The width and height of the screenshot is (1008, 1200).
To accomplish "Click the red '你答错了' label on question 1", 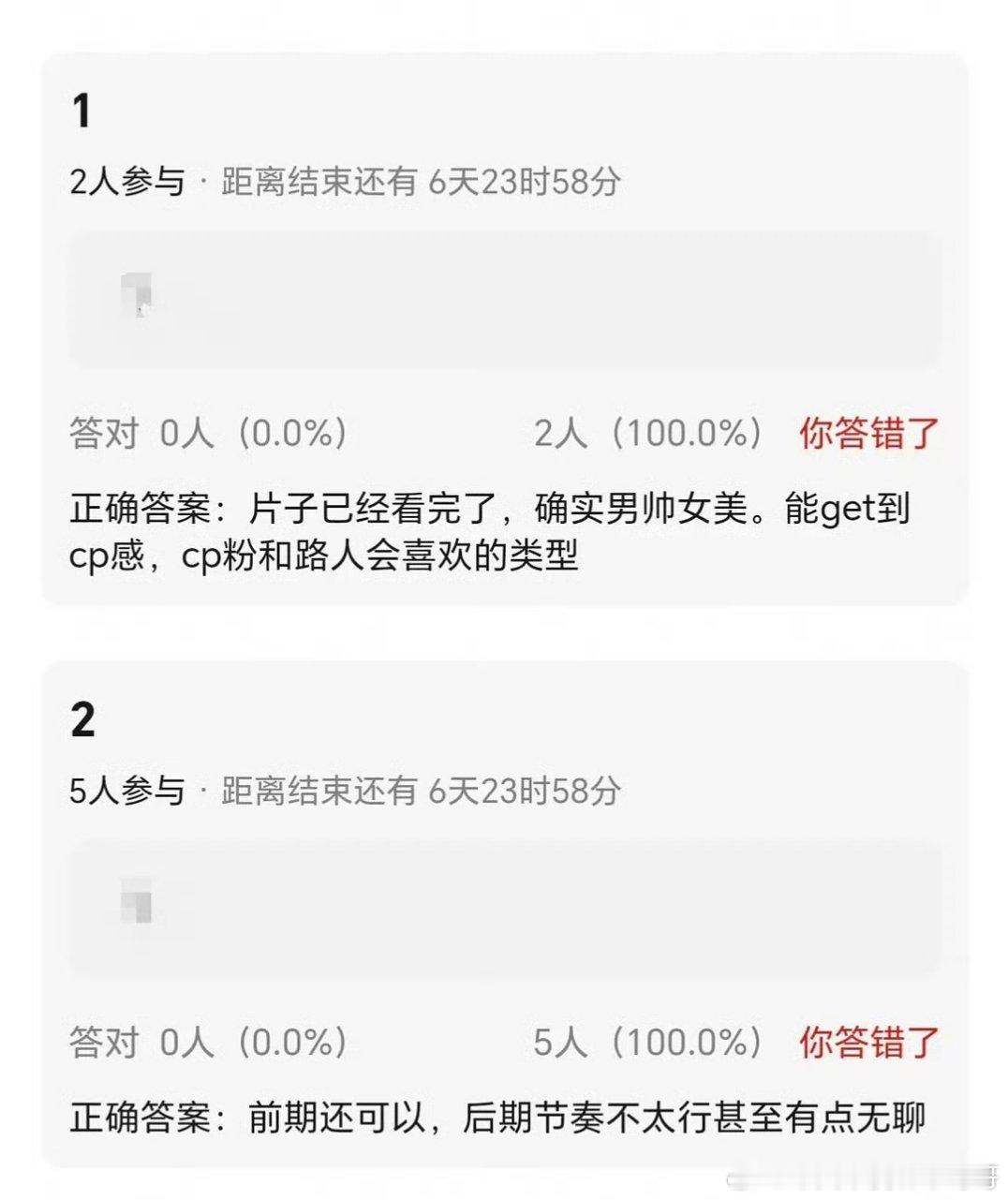I will point(867,434).
